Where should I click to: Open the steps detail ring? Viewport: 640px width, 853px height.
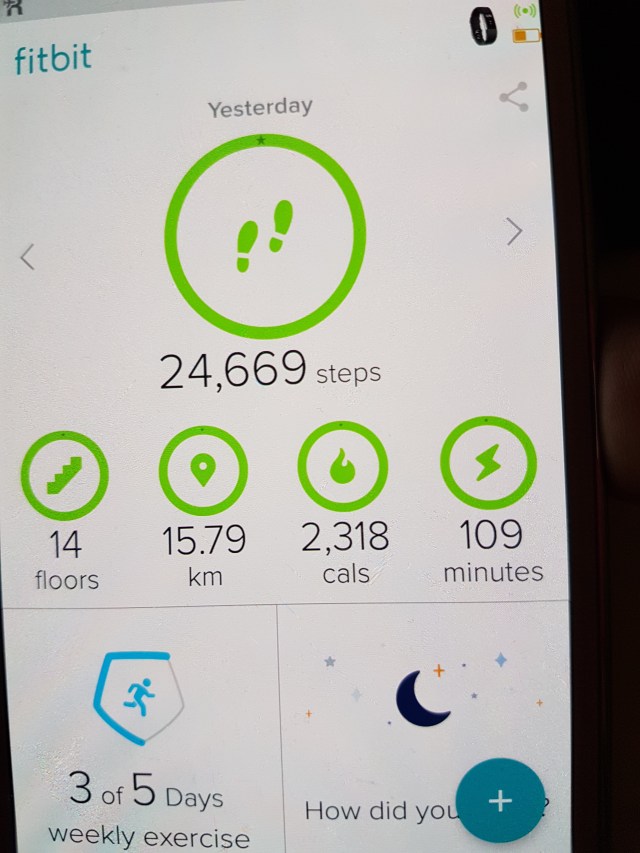[264, 235]
